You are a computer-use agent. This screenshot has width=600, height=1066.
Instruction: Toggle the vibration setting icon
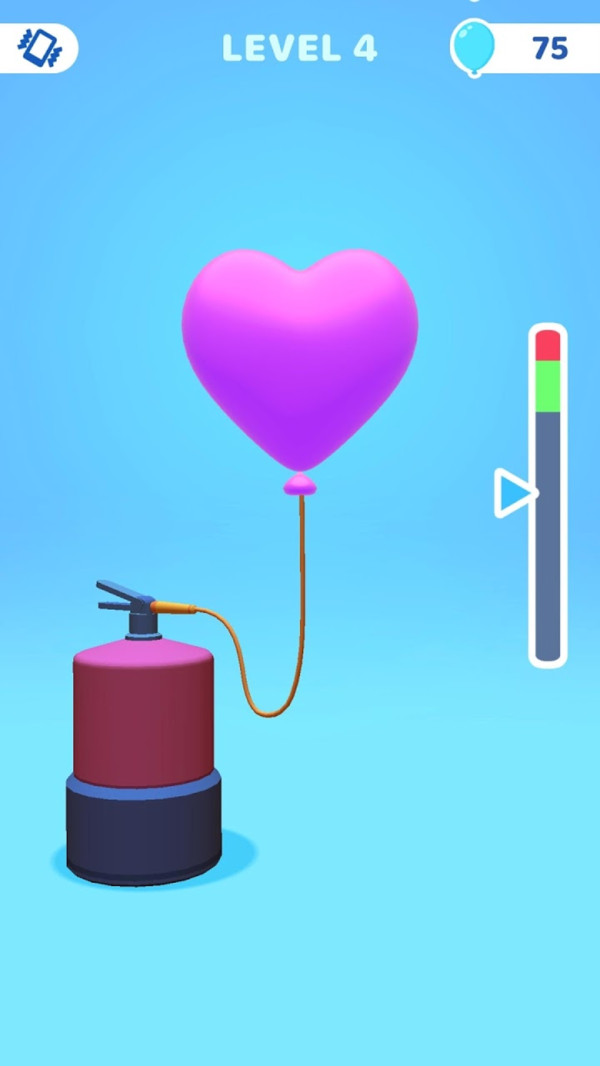click(40, 47)
